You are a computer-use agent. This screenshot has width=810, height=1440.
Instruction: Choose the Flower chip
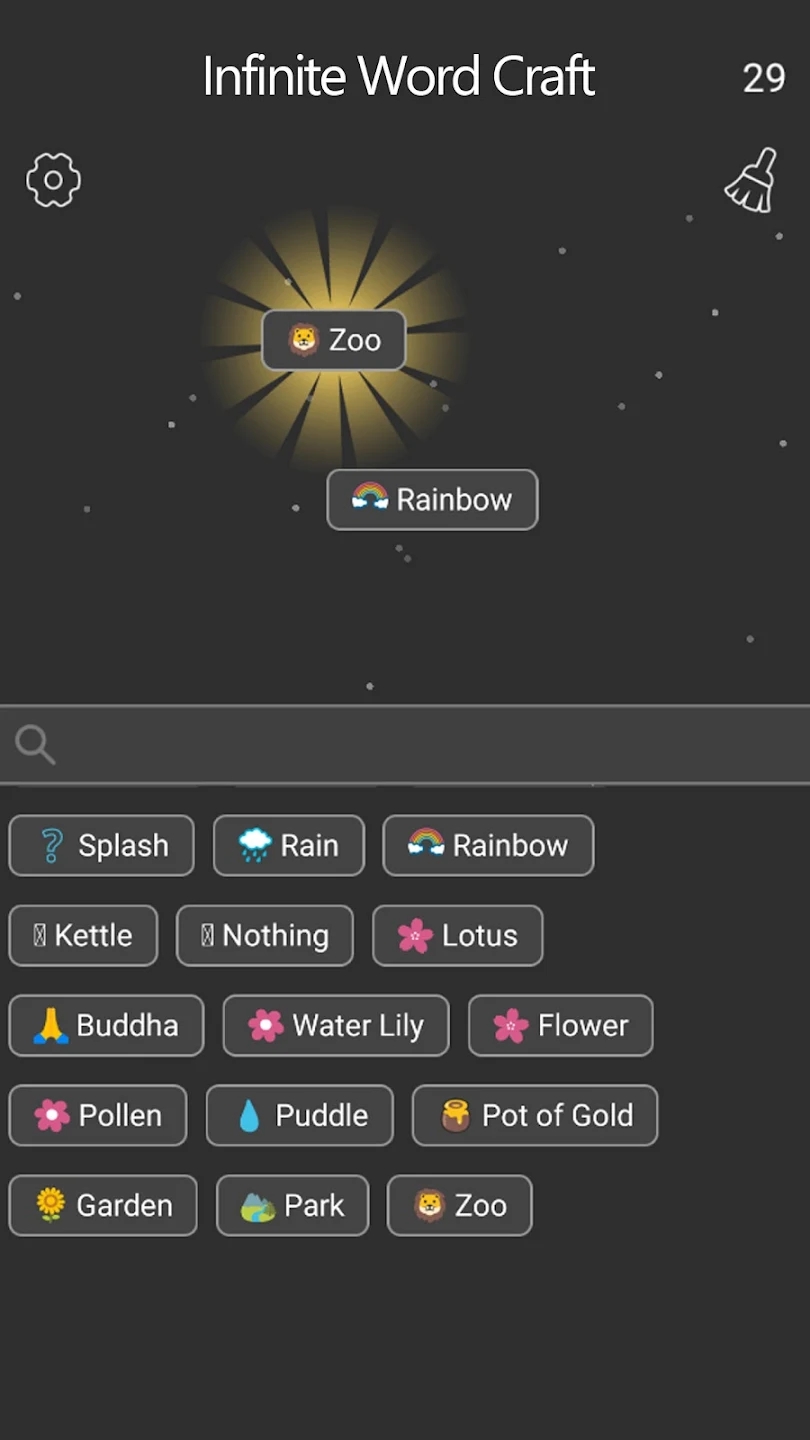tap(561, 1025)
